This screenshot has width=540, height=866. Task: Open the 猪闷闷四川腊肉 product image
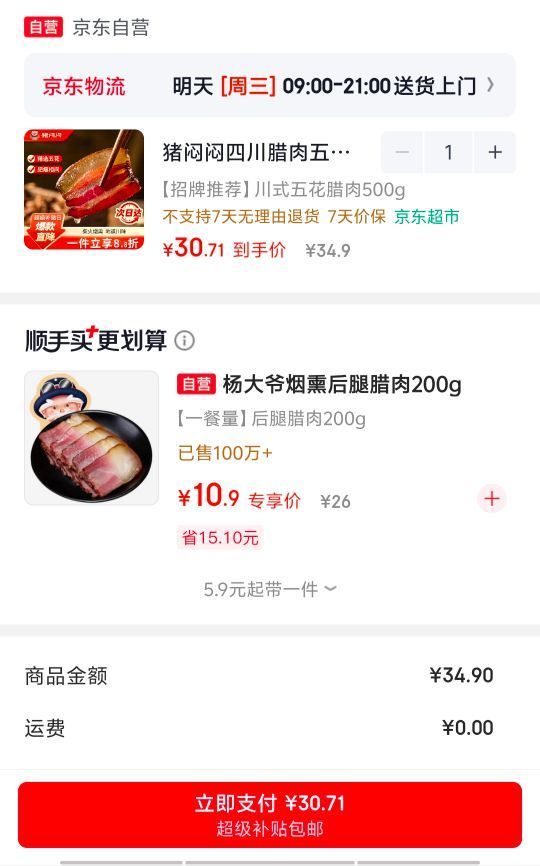tap(84, 189)
